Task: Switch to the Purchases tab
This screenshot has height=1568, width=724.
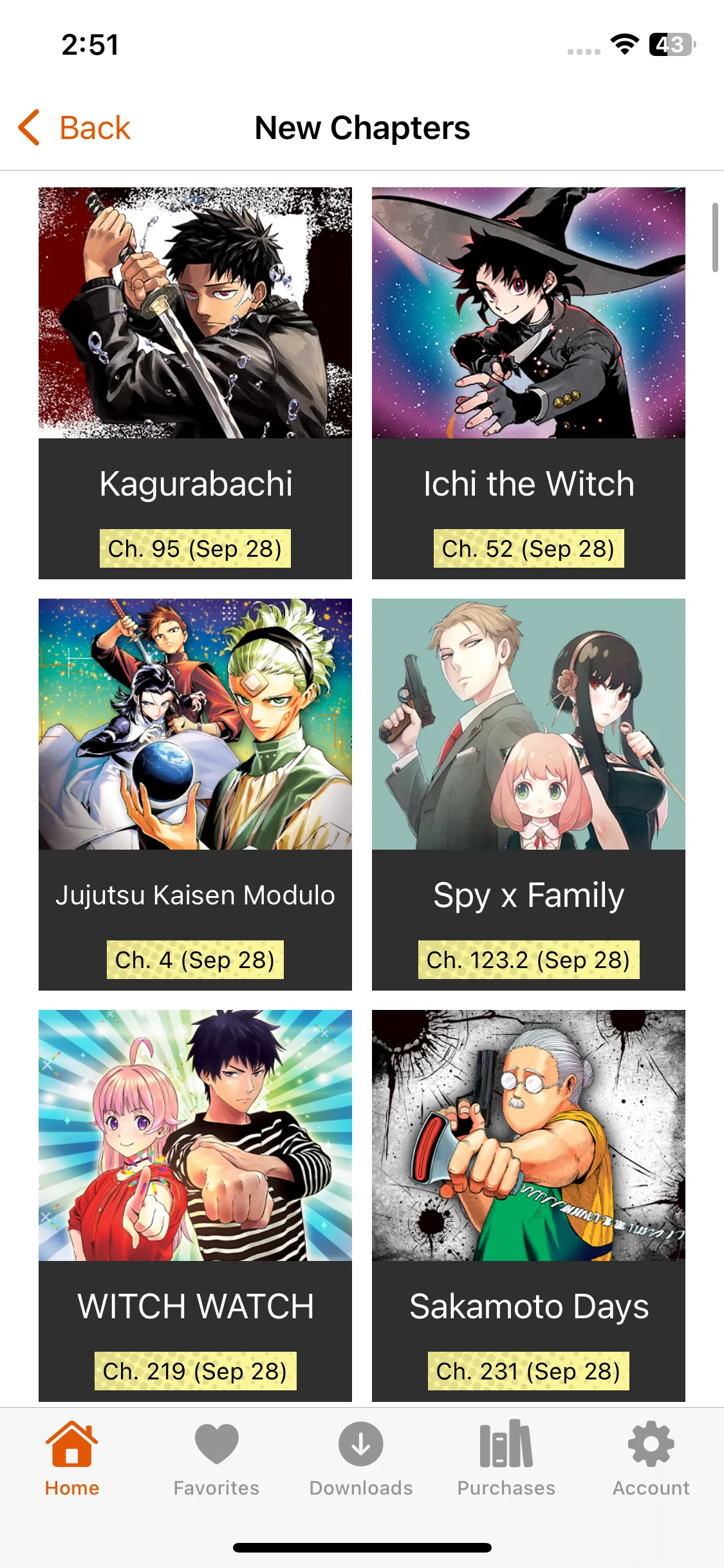Action: (x=506, y=1460)
